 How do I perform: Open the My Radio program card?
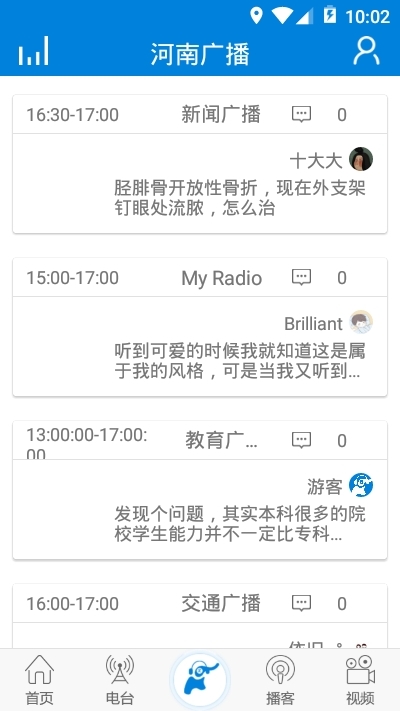click(200, 327)
